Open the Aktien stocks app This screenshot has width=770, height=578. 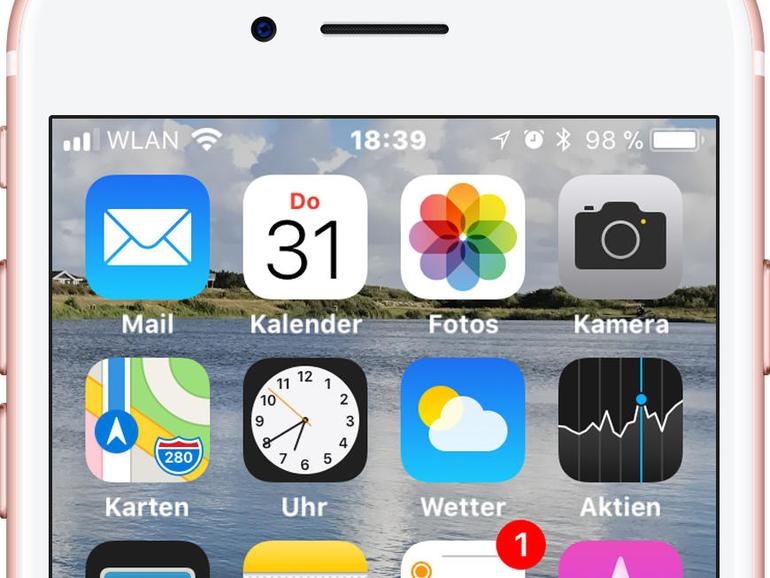620,420
